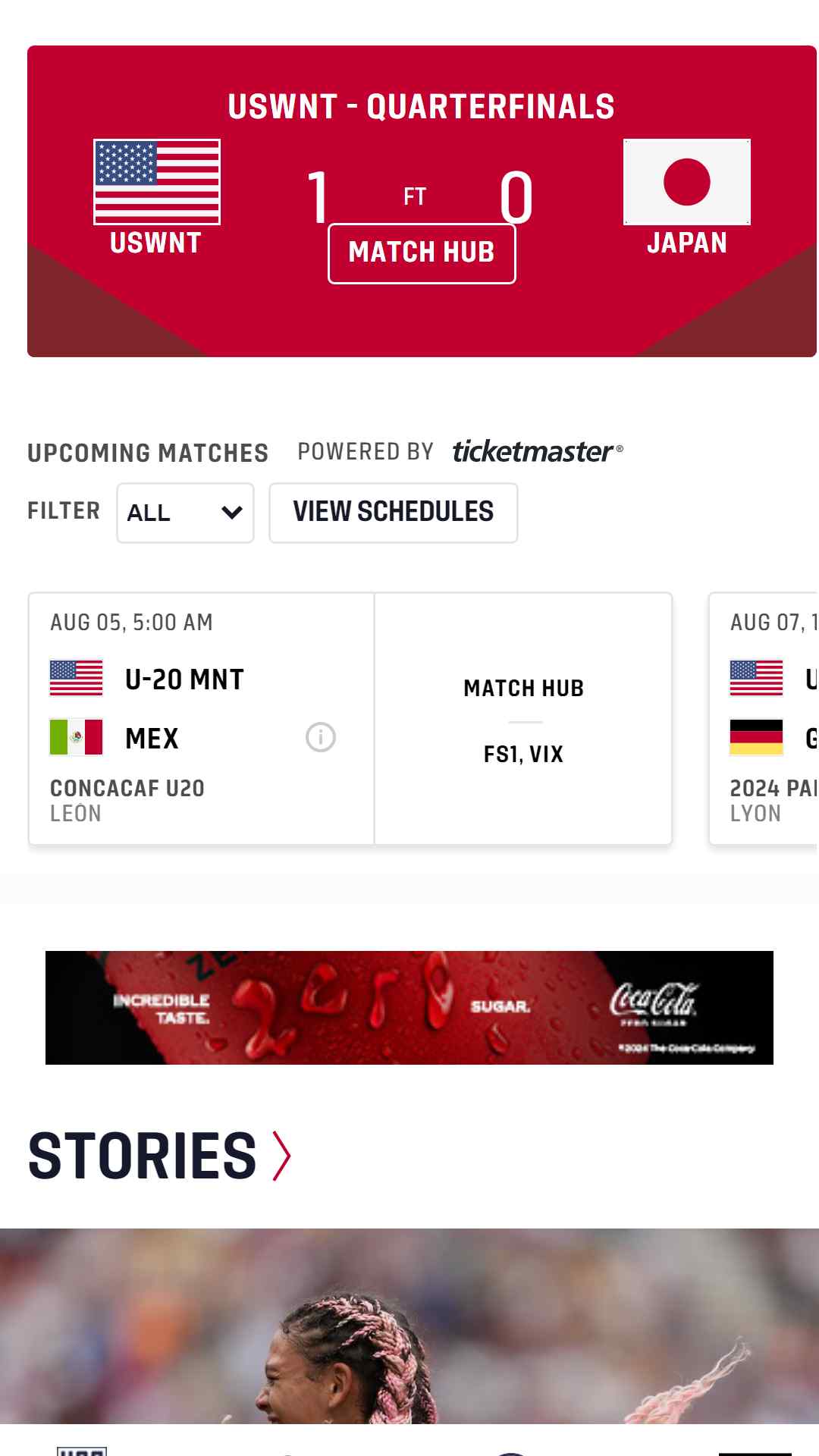The height and width of the screenshot is (1456, 819).
Task: Open the Coca-Cola Zero Sugar ad banner
Action: (x=409, y=1008)
